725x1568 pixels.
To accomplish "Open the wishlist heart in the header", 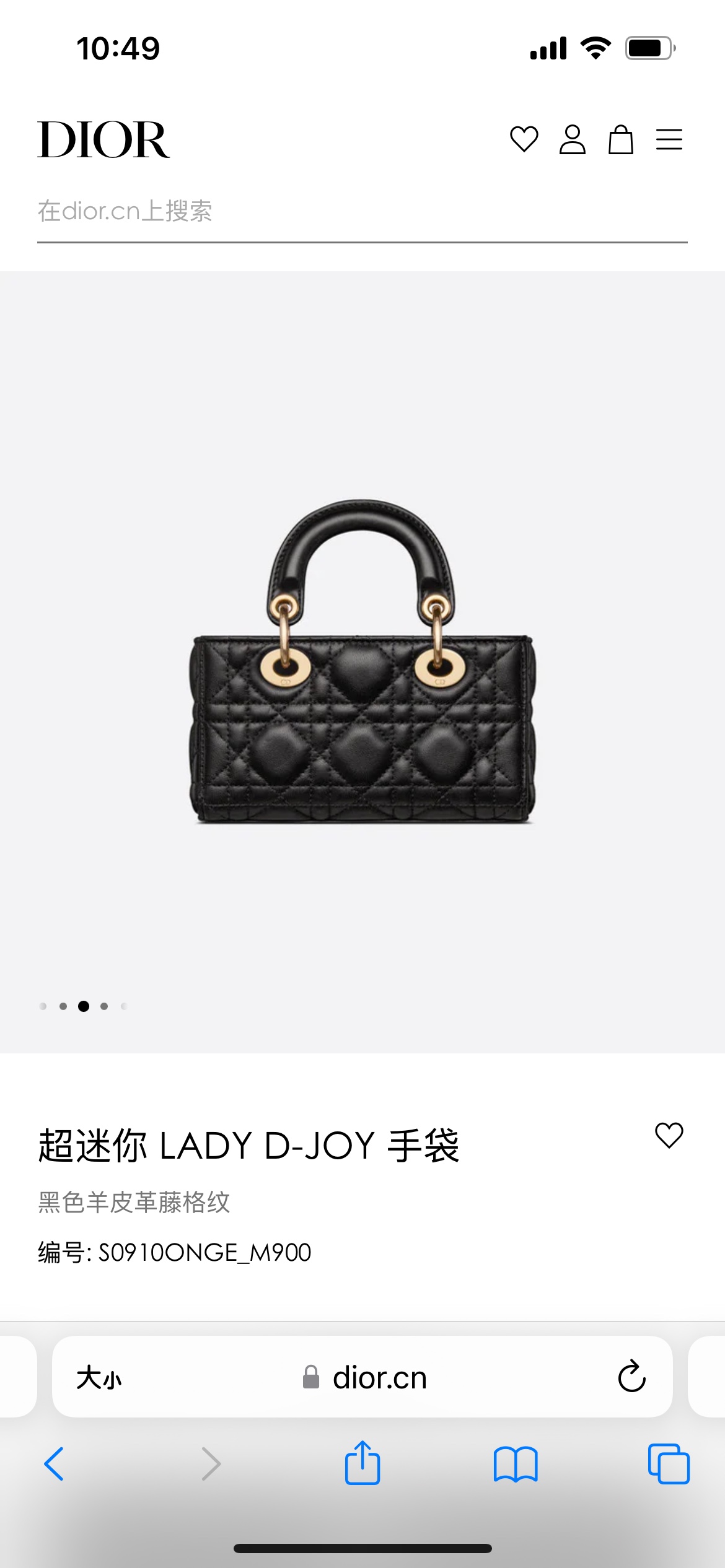I will [x=524, y=139].
